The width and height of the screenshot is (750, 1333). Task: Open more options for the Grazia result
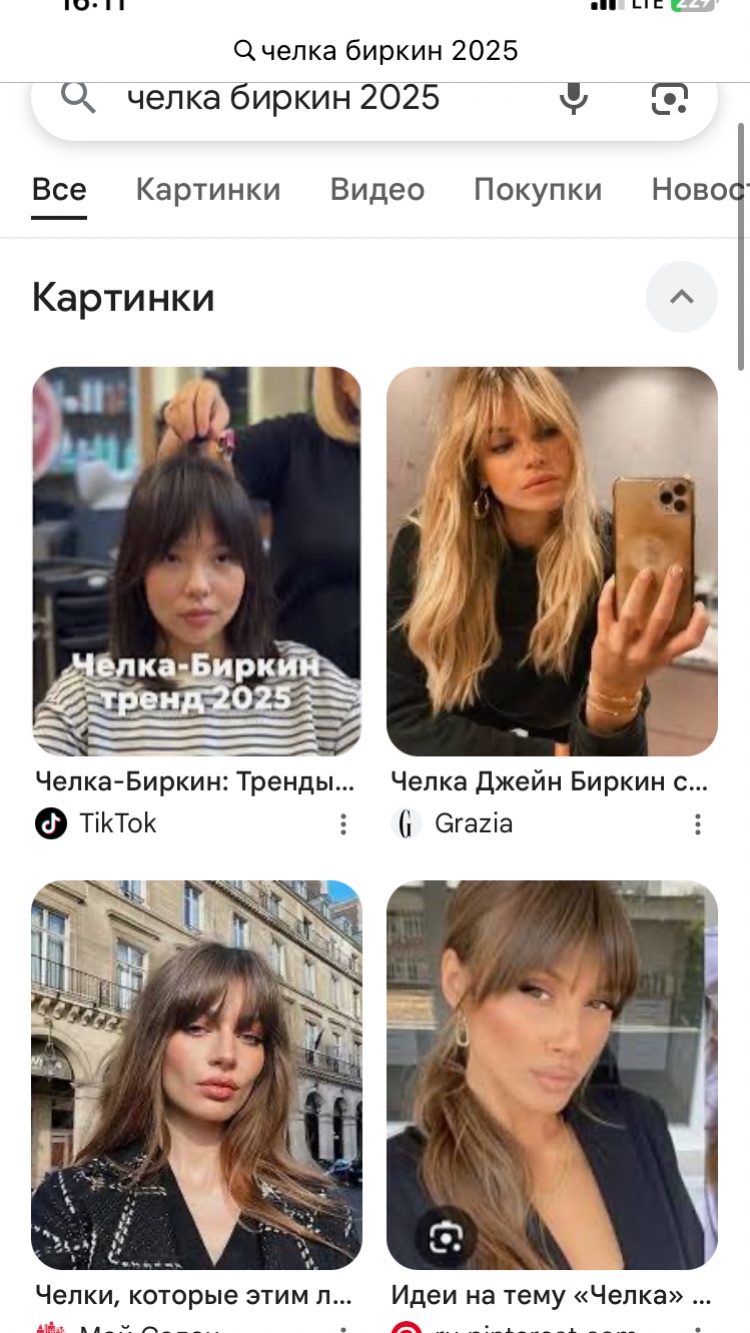697,824
